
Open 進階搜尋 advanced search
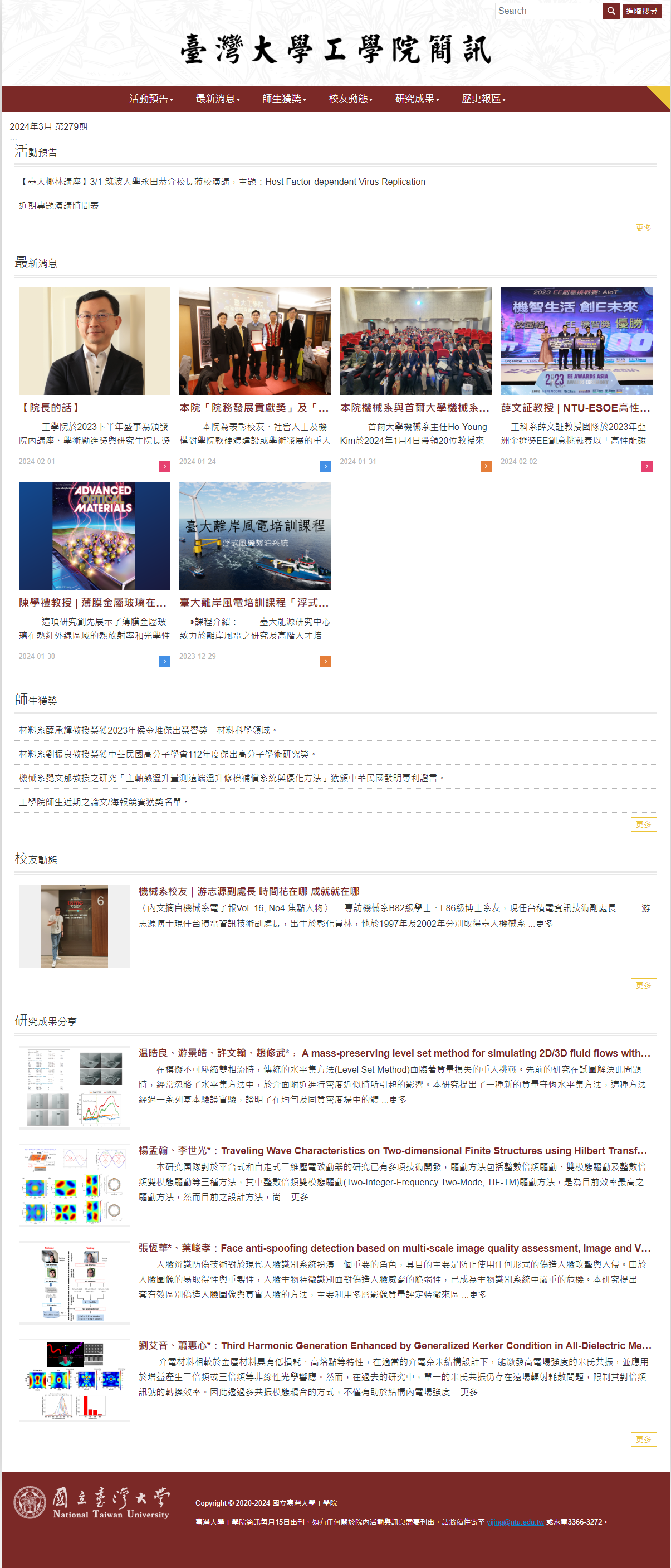(x=641, y=11)
